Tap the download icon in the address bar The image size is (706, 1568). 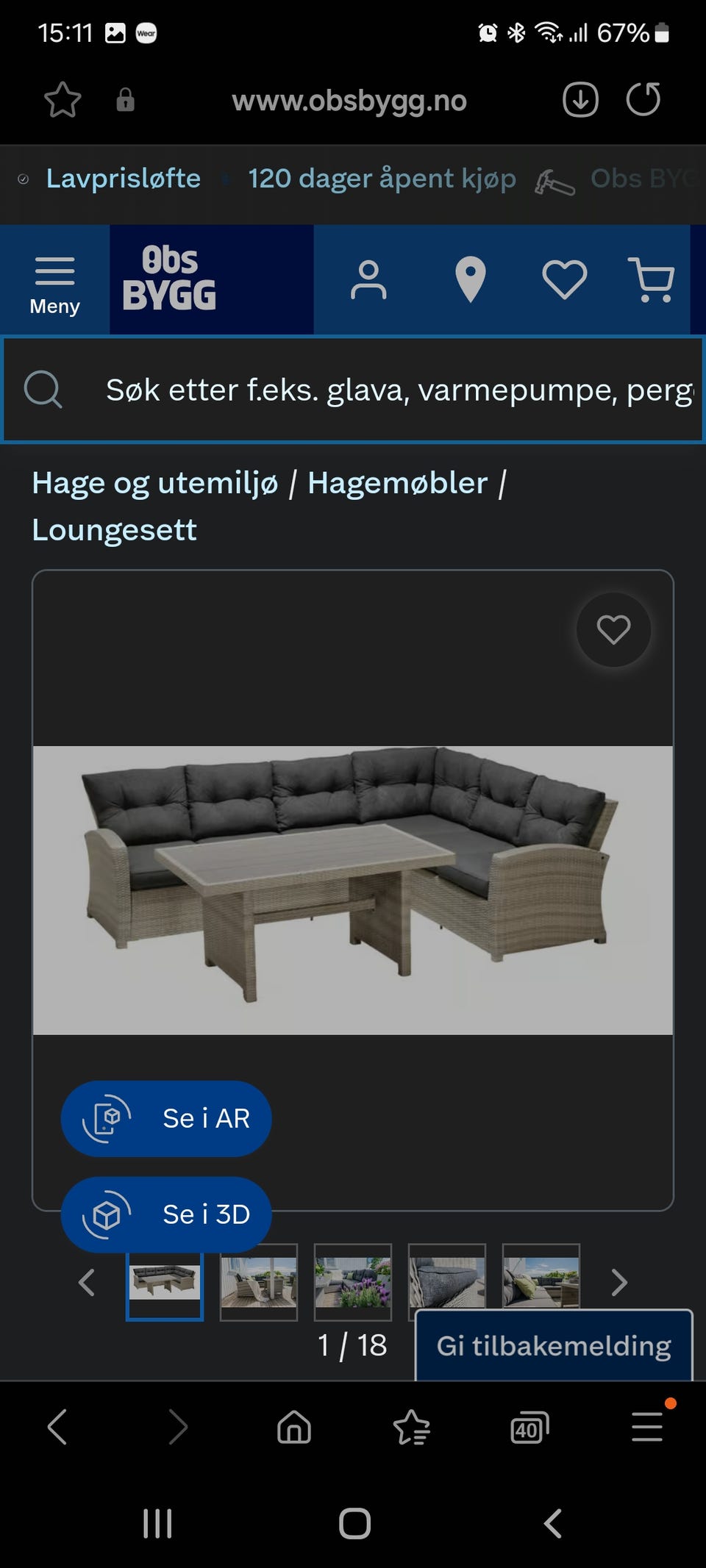pyautogui.click(x=580, y=100)
